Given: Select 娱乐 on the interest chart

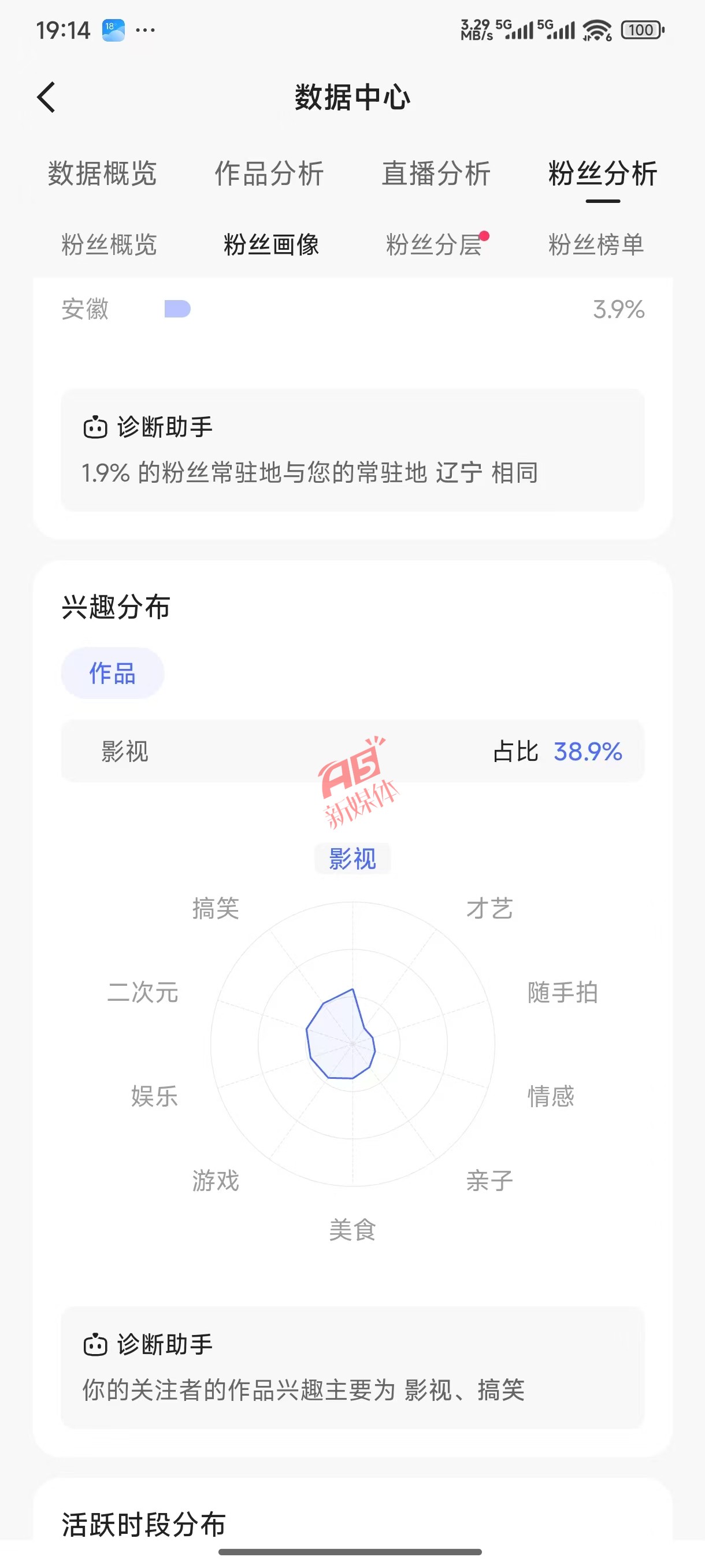Looking at the screenshot, I should pyautogui.click(x=154, y=1096).
